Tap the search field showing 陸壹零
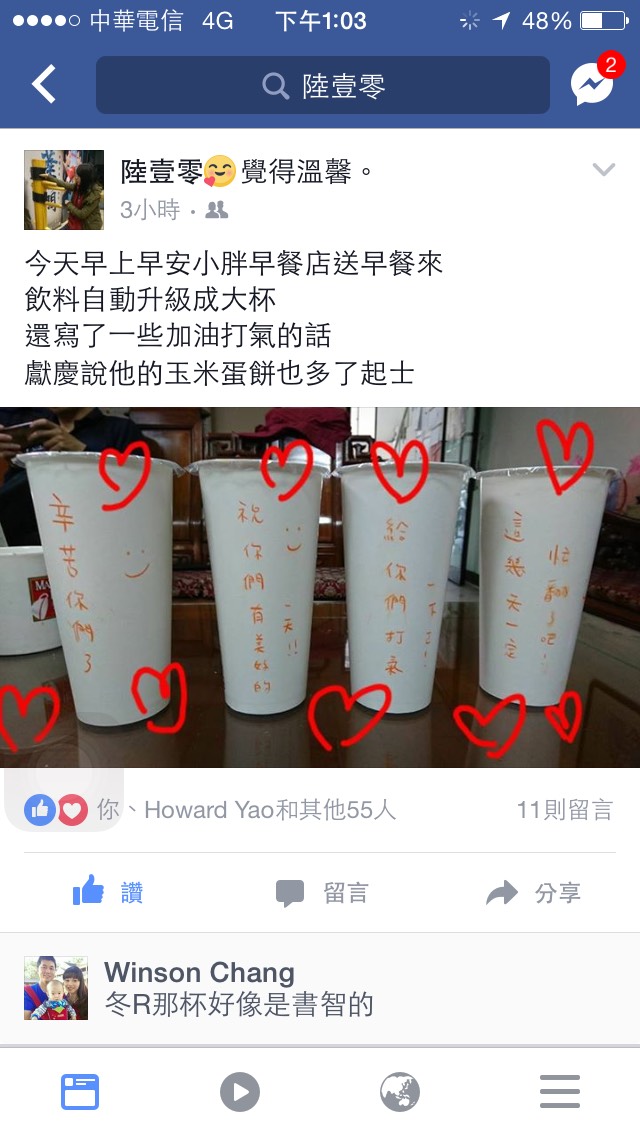 click(322, 85)
